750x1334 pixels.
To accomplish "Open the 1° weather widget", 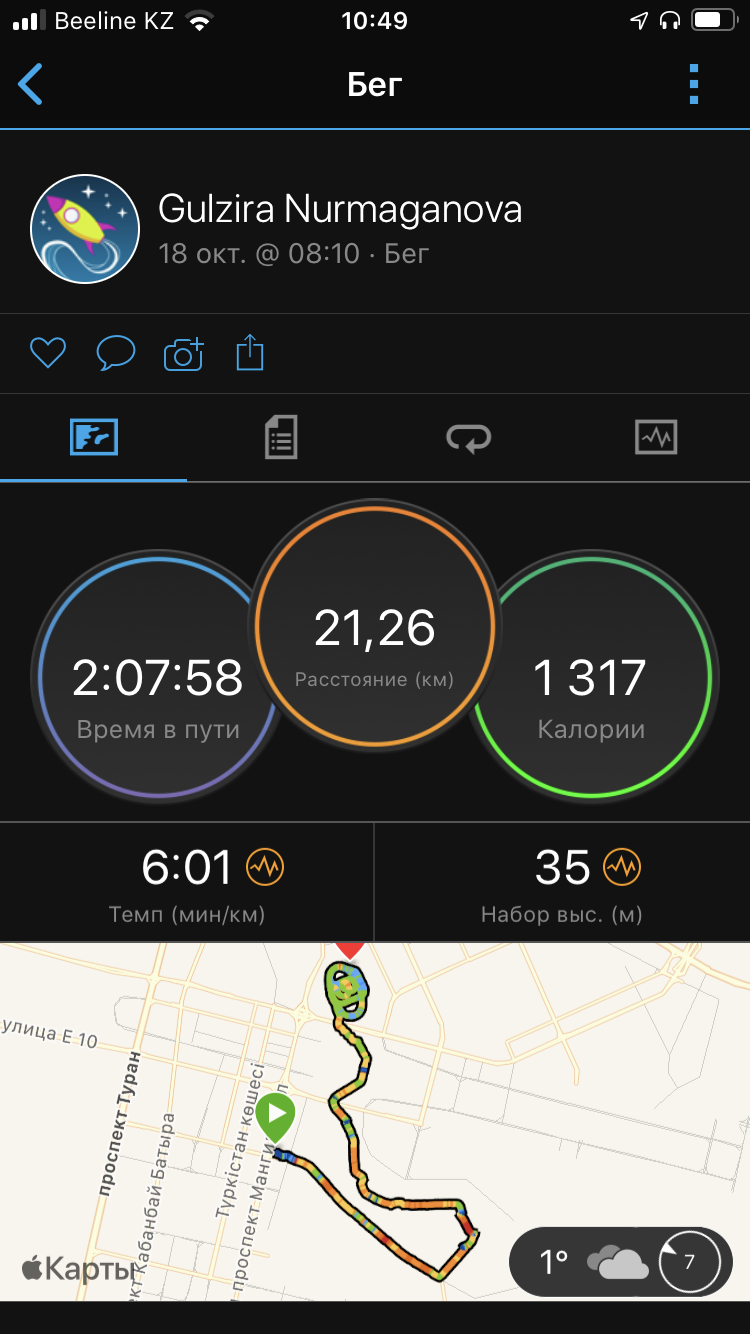I will click(x=620, y=1262).
